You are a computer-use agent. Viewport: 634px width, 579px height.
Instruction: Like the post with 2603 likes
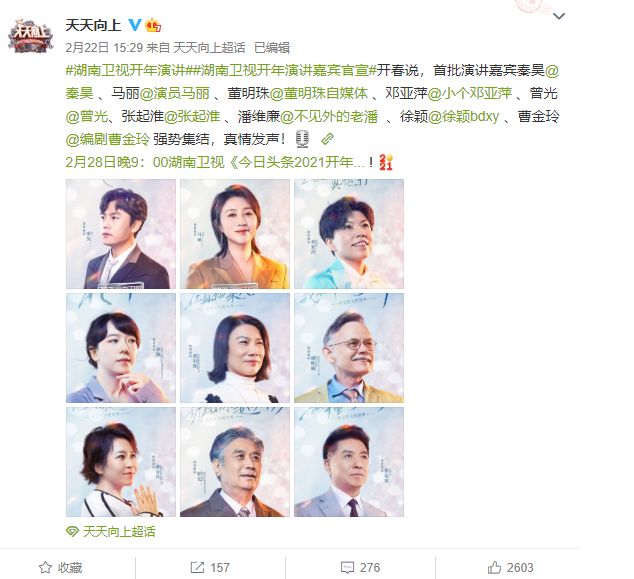tap(510, 567)
